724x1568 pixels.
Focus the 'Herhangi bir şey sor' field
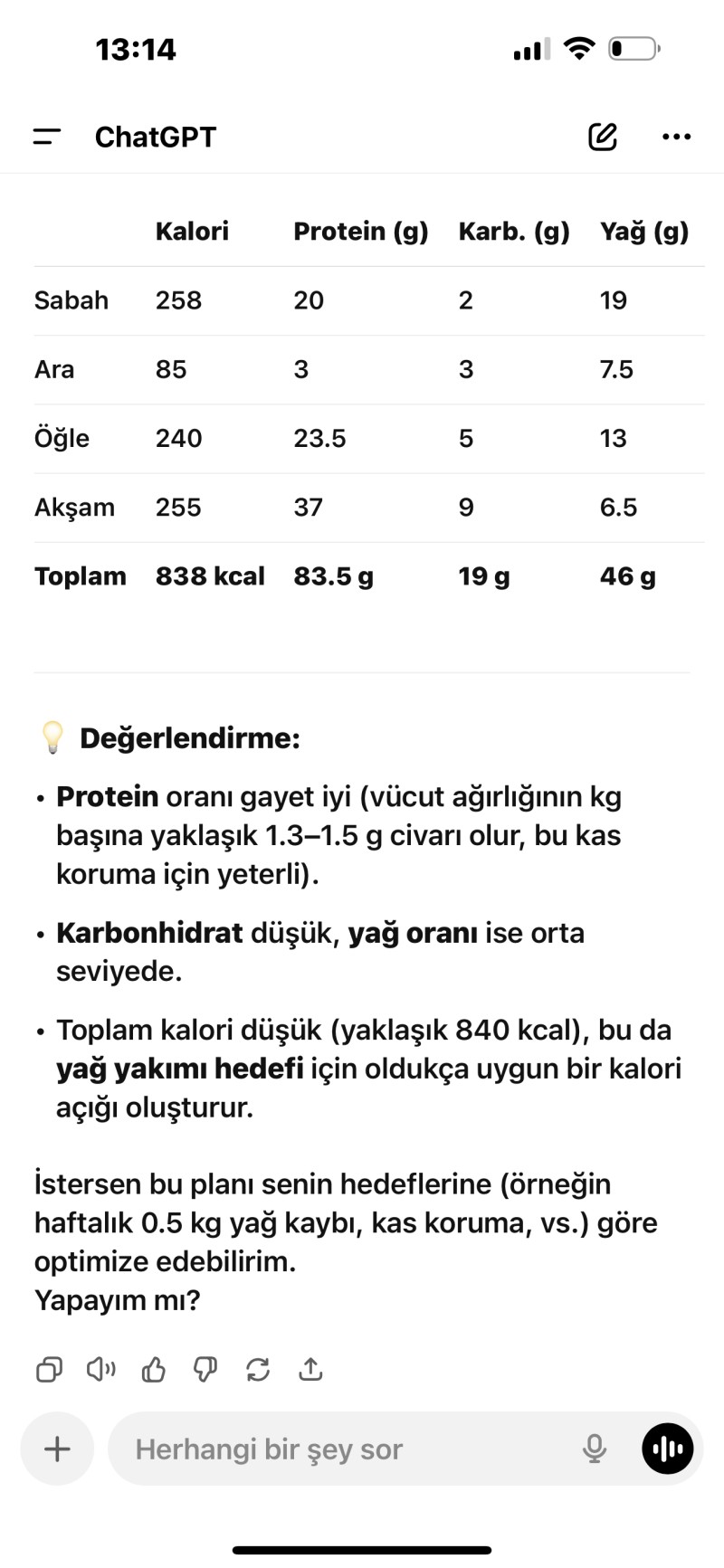(344, 1449)
